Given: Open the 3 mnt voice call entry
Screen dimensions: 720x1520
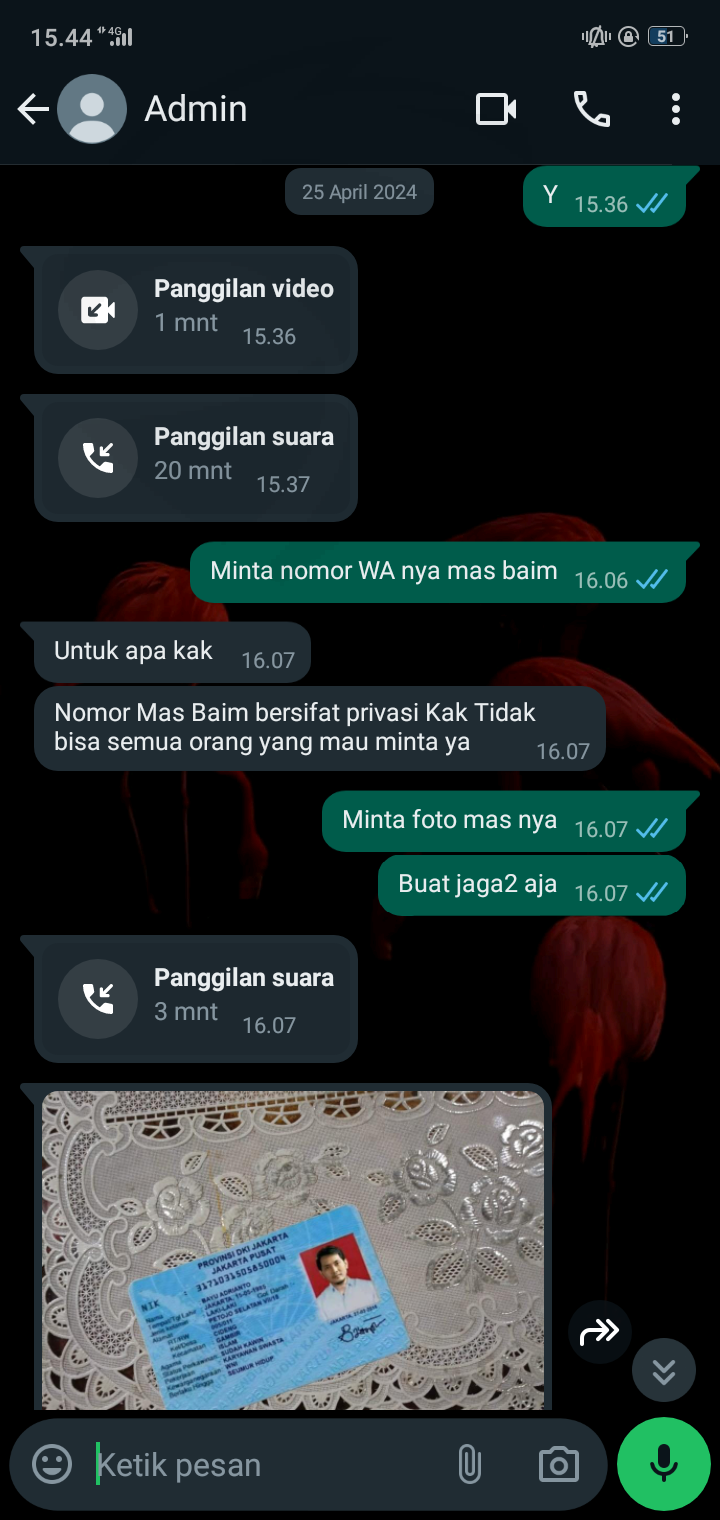Looking at the screenshot, I should tap(196, 999).
